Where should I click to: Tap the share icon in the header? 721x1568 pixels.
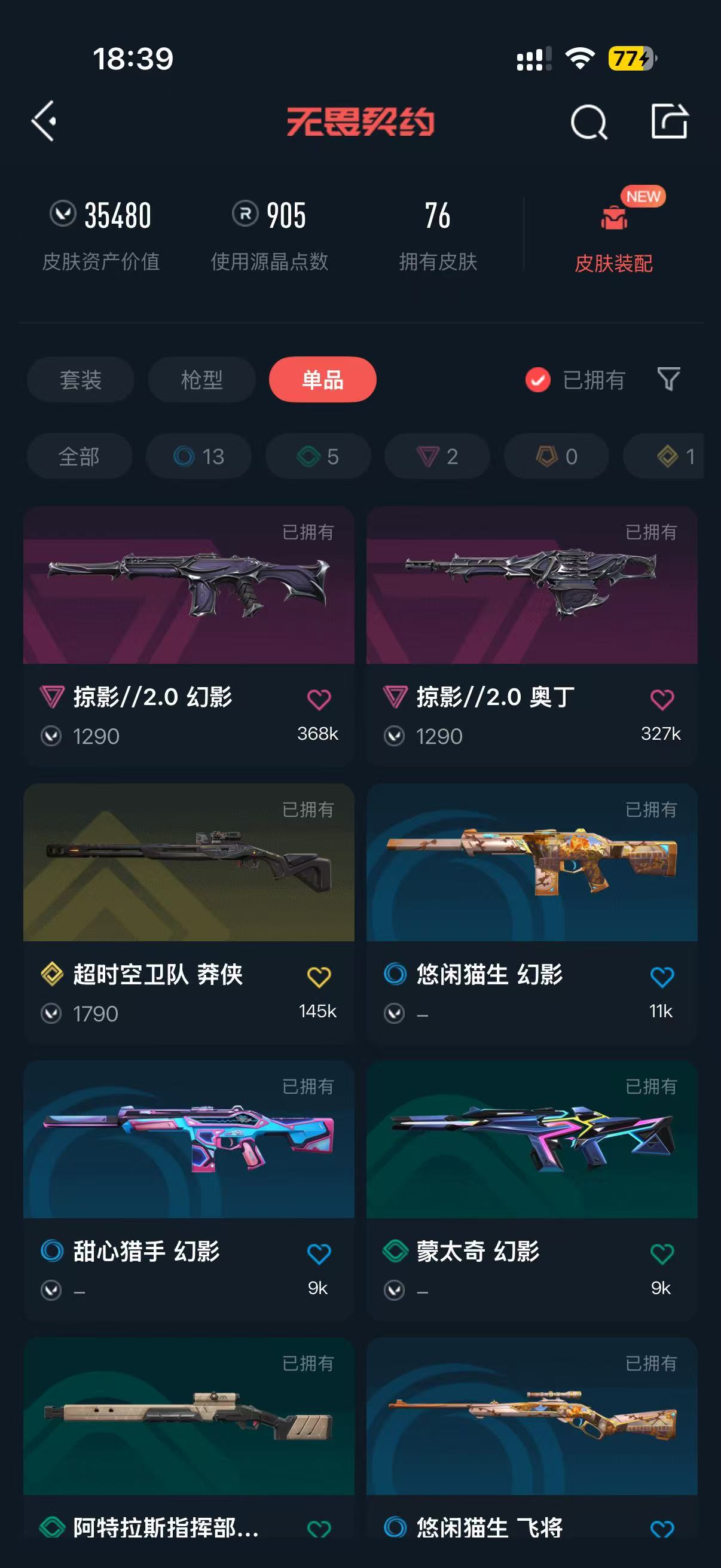669,121
